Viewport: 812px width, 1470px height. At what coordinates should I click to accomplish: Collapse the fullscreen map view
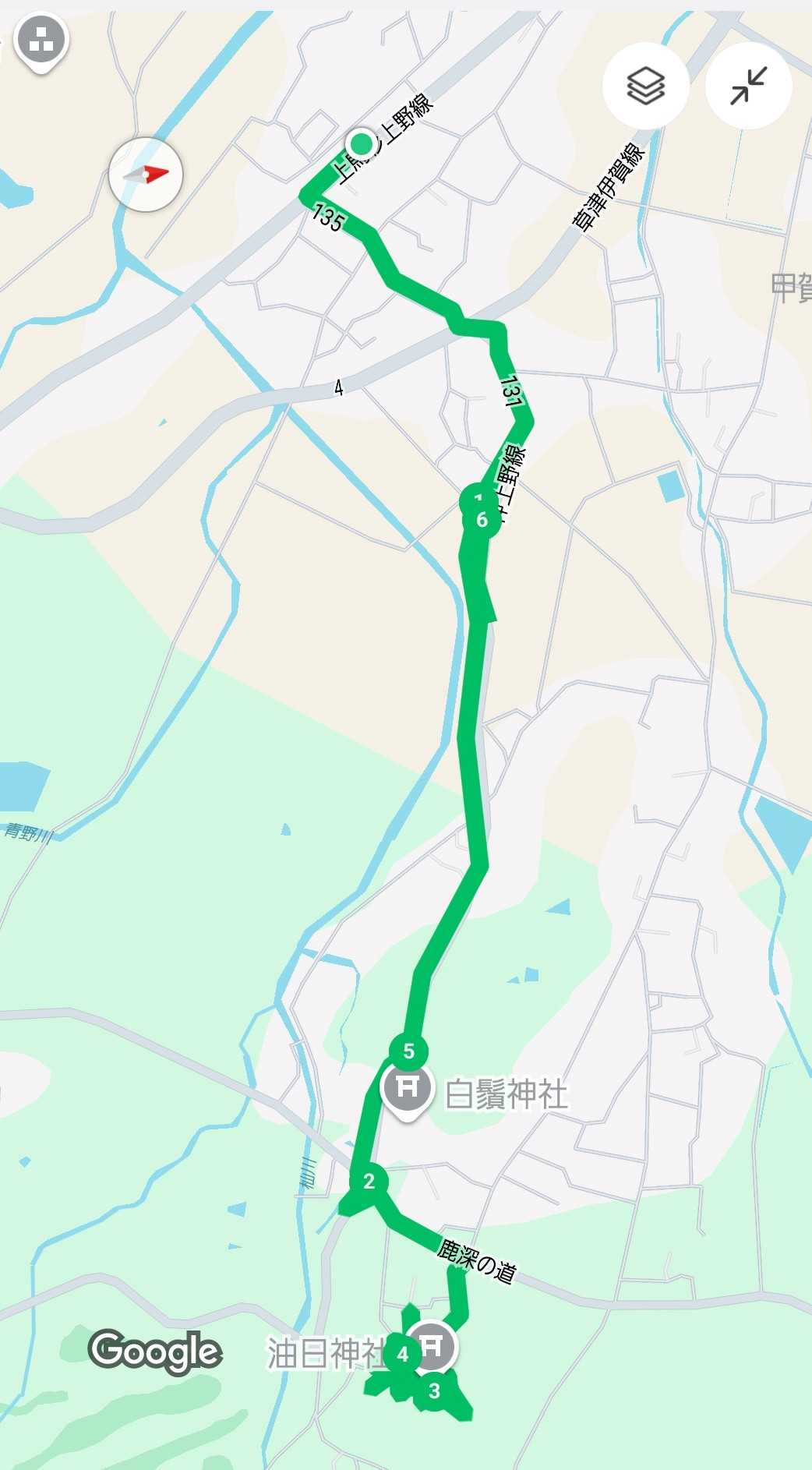coord(748,85)
